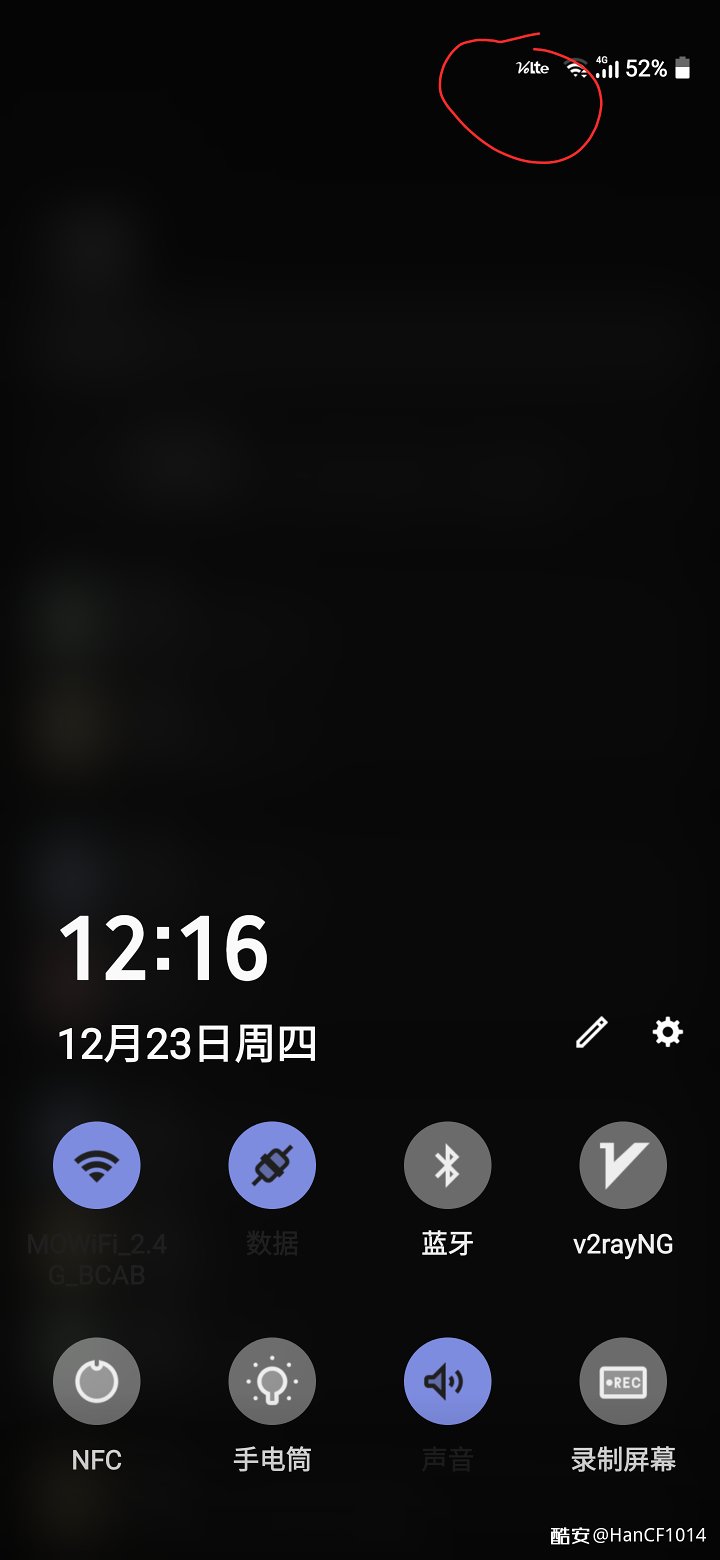The height and width of the screenshot is (1560, 720).
Task: Open settings via the gear icon
Action: (667, 1032)
